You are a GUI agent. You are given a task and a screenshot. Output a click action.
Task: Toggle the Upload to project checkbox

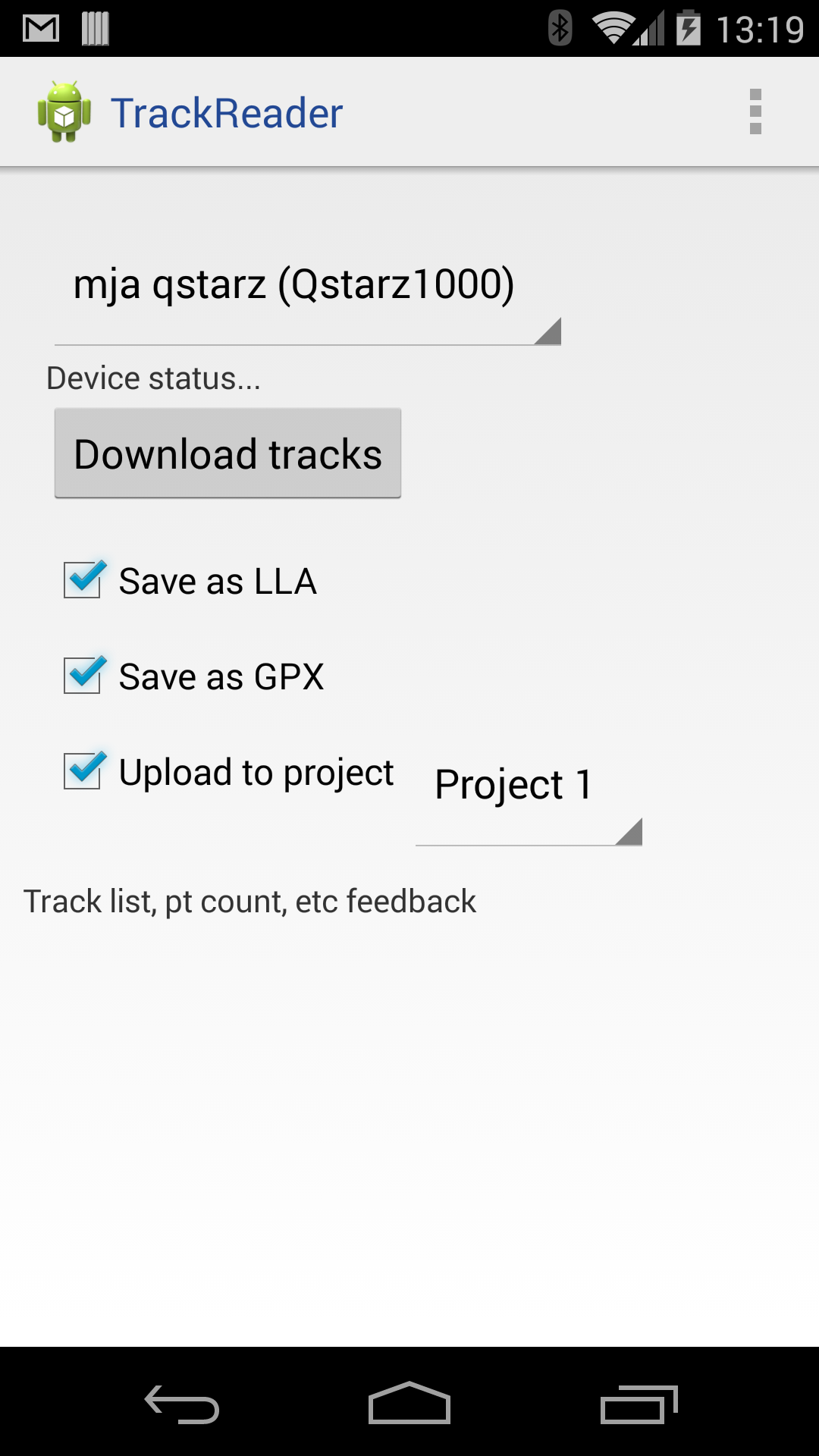click(83, 772)
